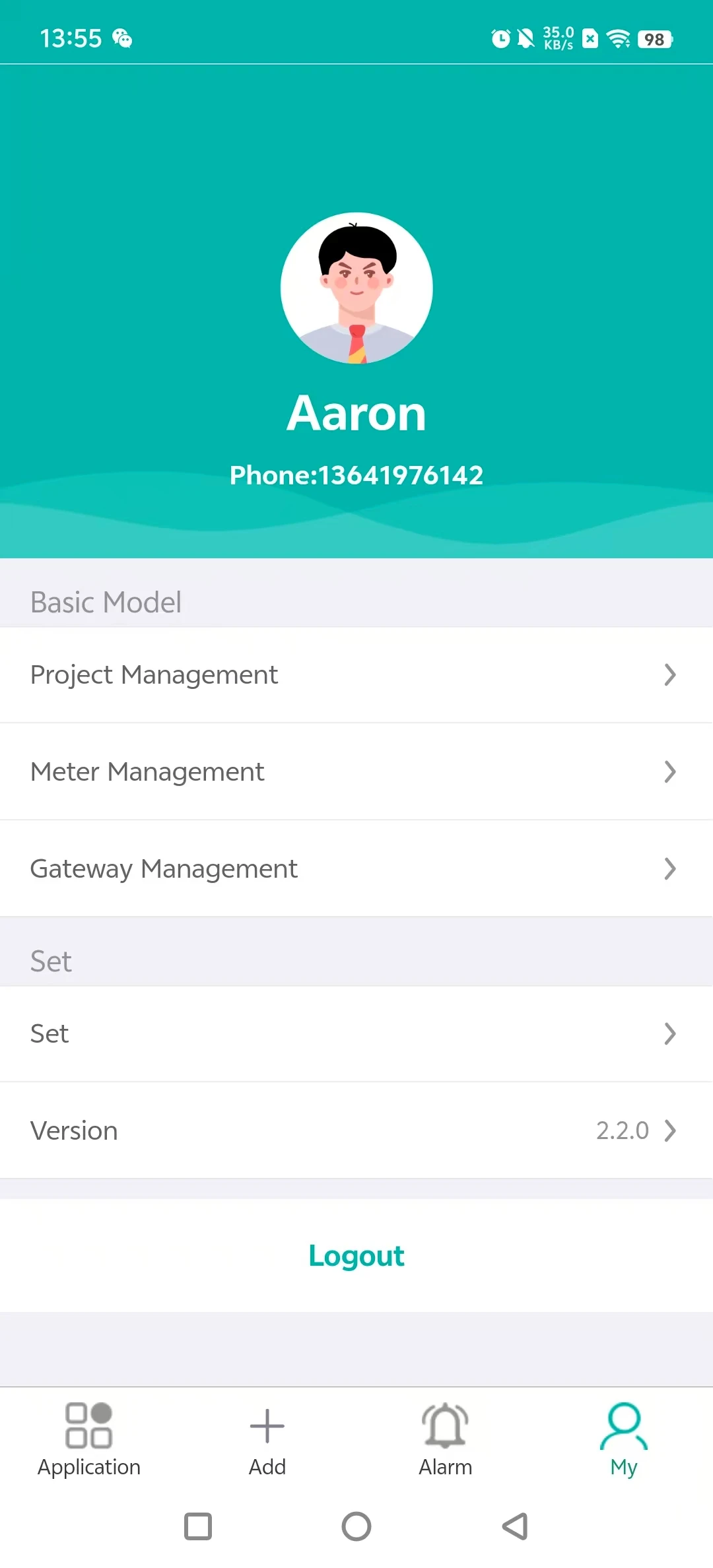Image resolution: width=713 pixels, height=1568 pixels.
Task: Tap the alarm clock status icon
Action: 500,39
